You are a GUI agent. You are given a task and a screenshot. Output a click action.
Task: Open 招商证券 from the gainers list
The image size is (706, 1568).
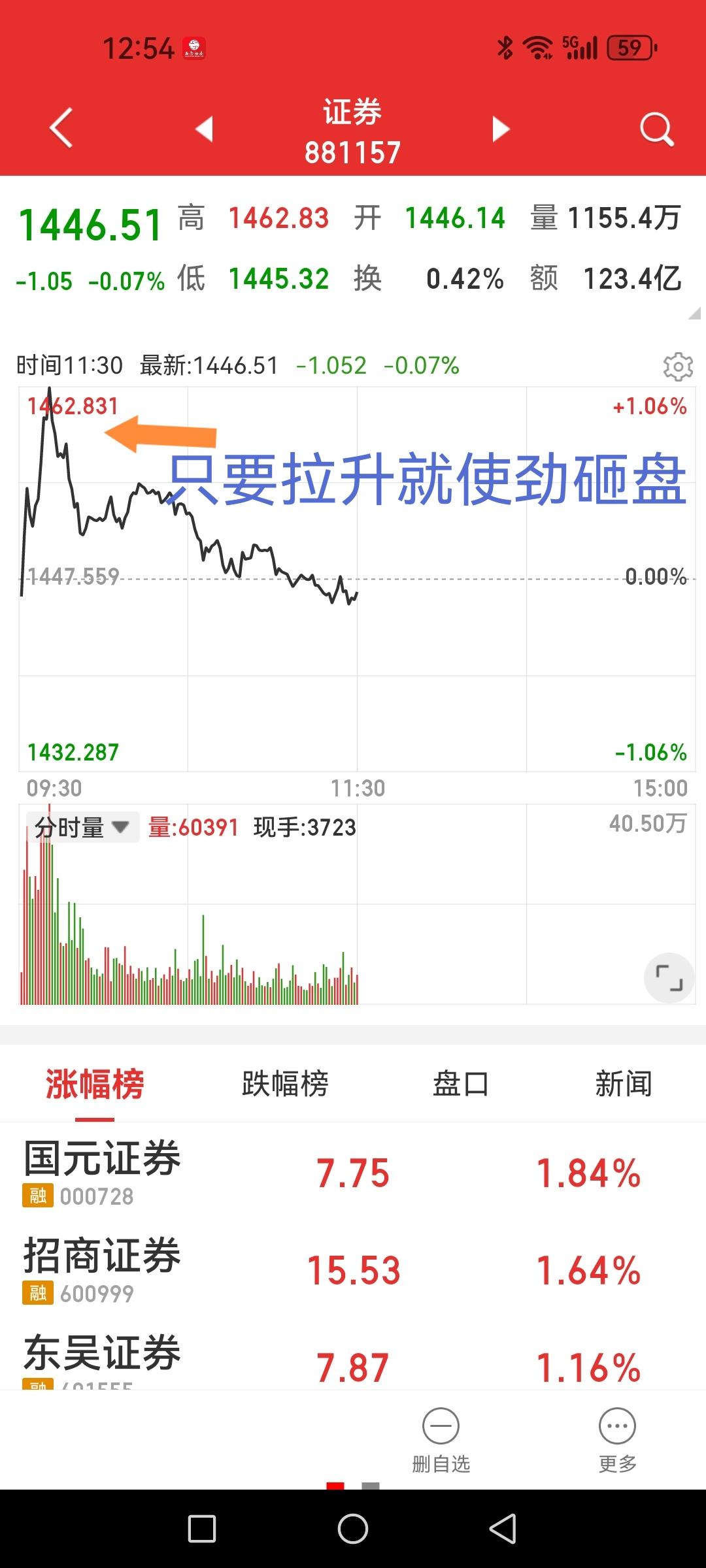(103, 1267)
